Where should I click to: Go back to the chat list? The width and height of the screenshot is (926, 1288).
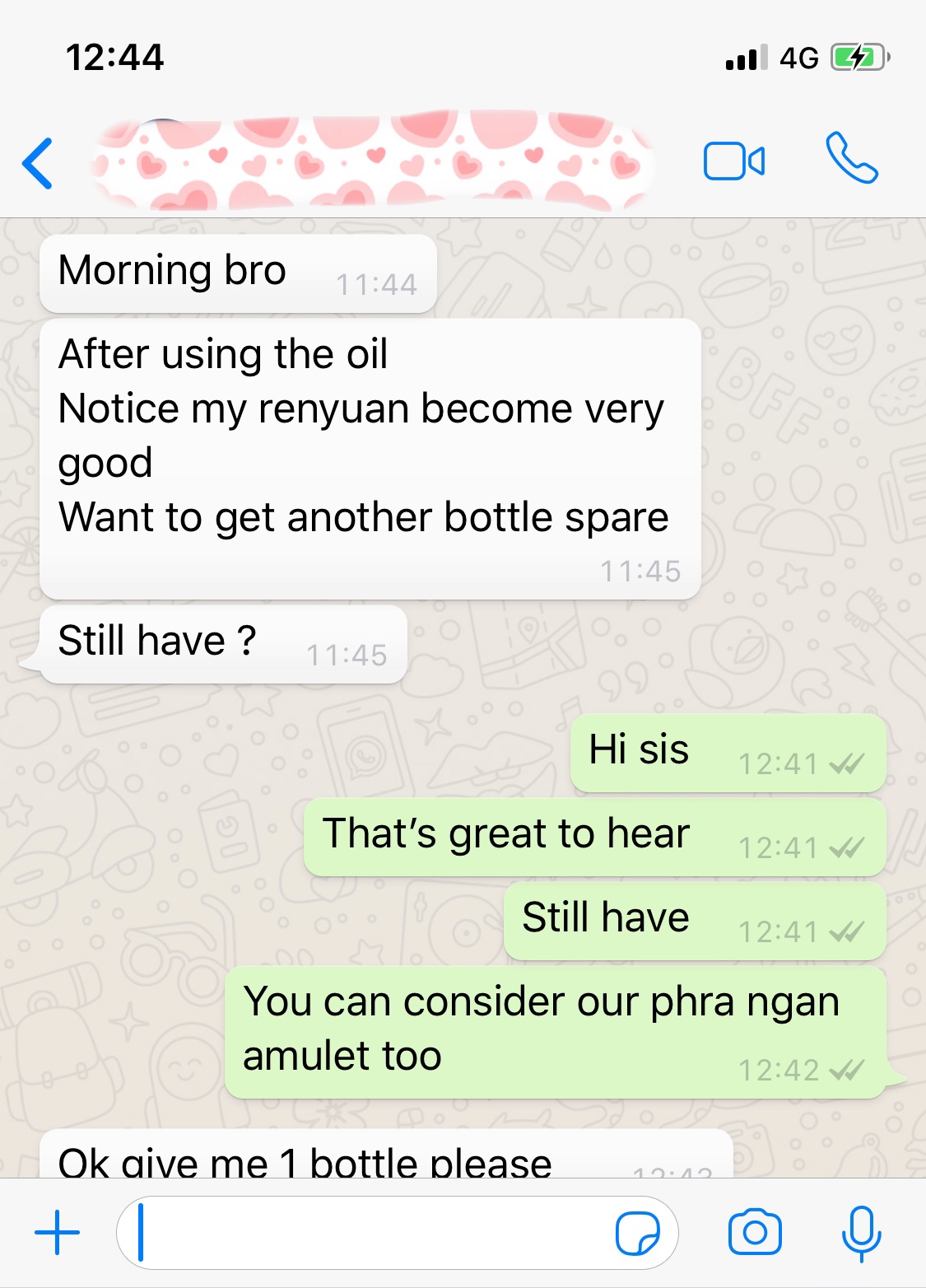(39, 163)
